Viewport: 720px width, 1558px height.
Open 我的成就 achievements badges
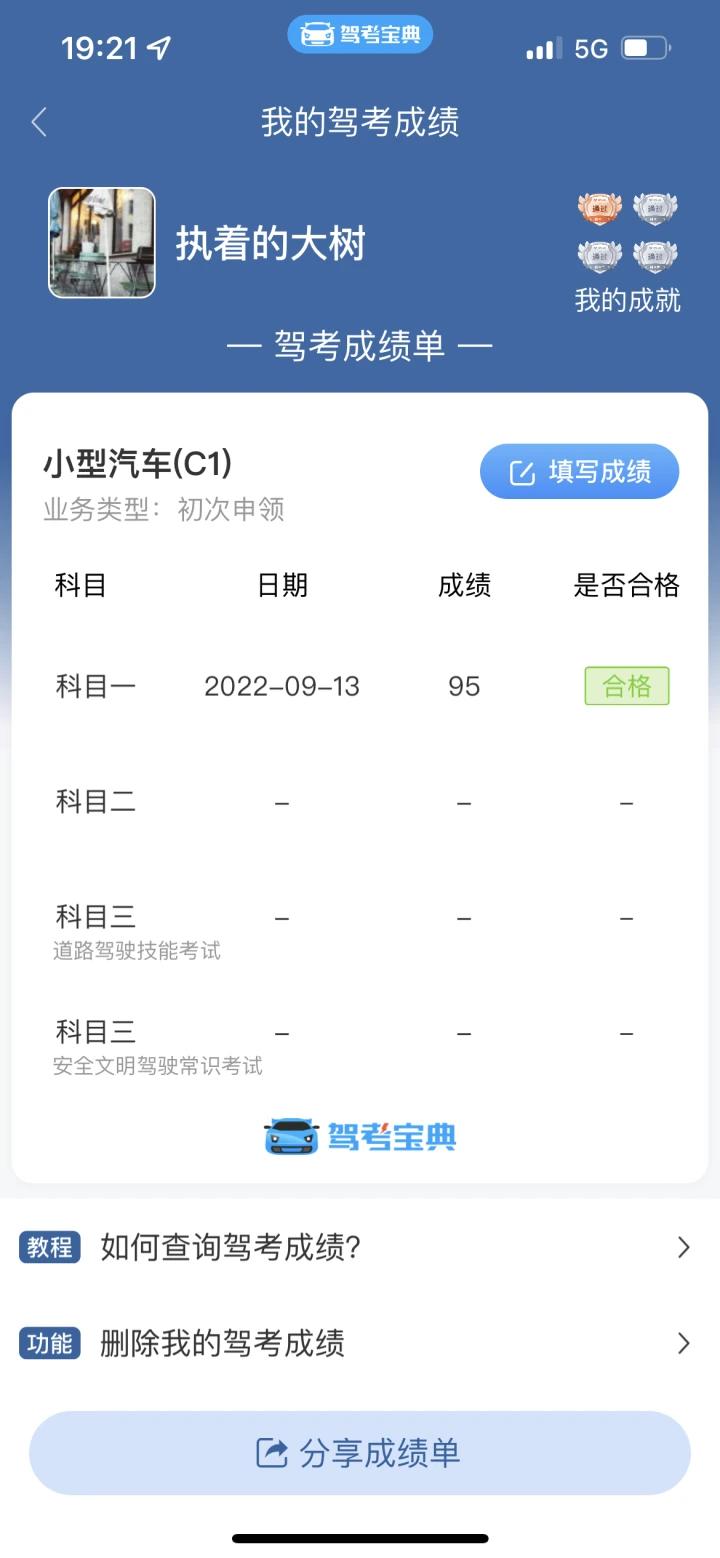[627, 252]
